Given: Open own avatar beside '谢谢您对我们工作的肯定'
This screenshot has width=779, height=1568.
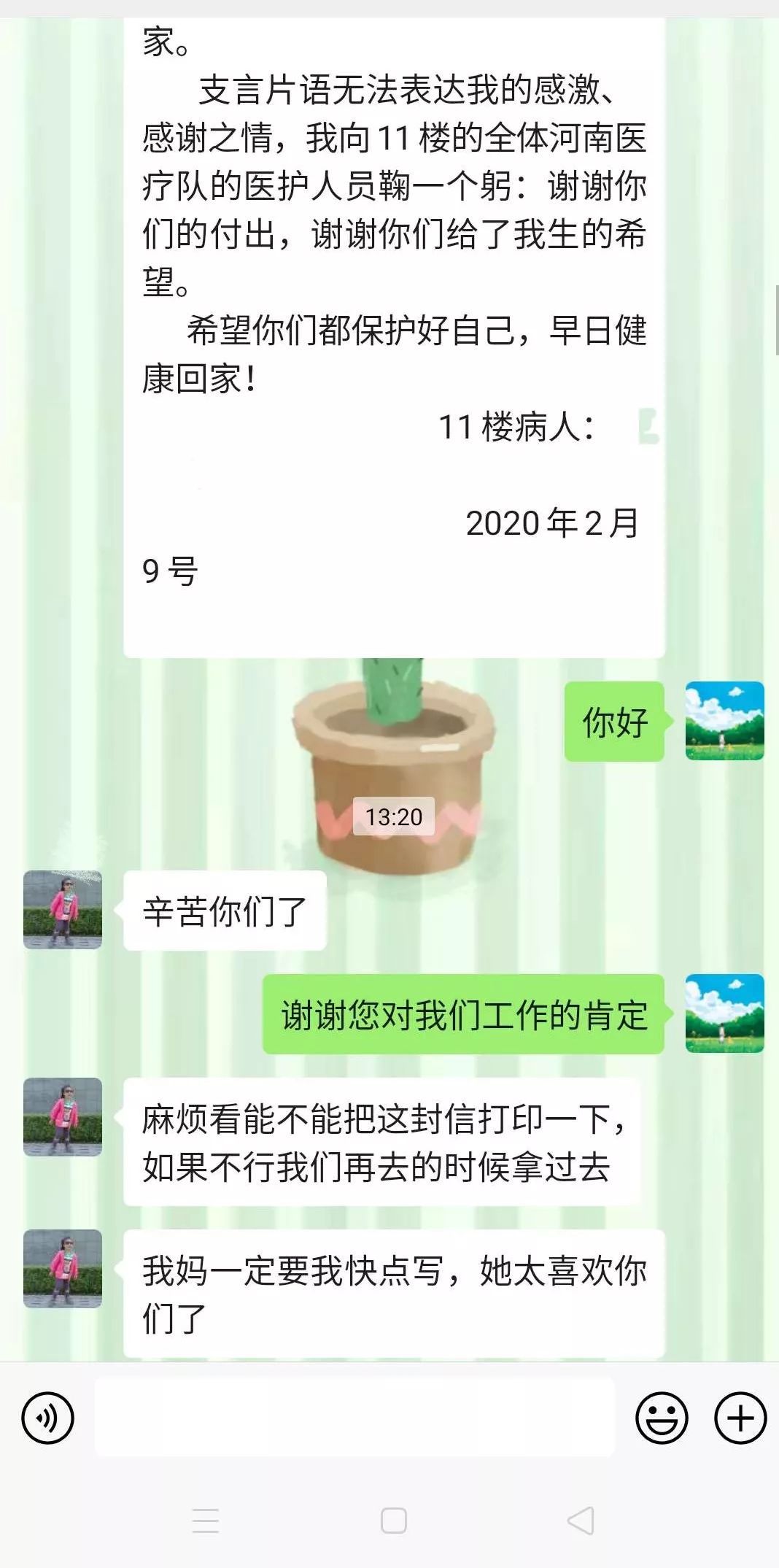Looking at the screenshot, I should [724, 1013].
